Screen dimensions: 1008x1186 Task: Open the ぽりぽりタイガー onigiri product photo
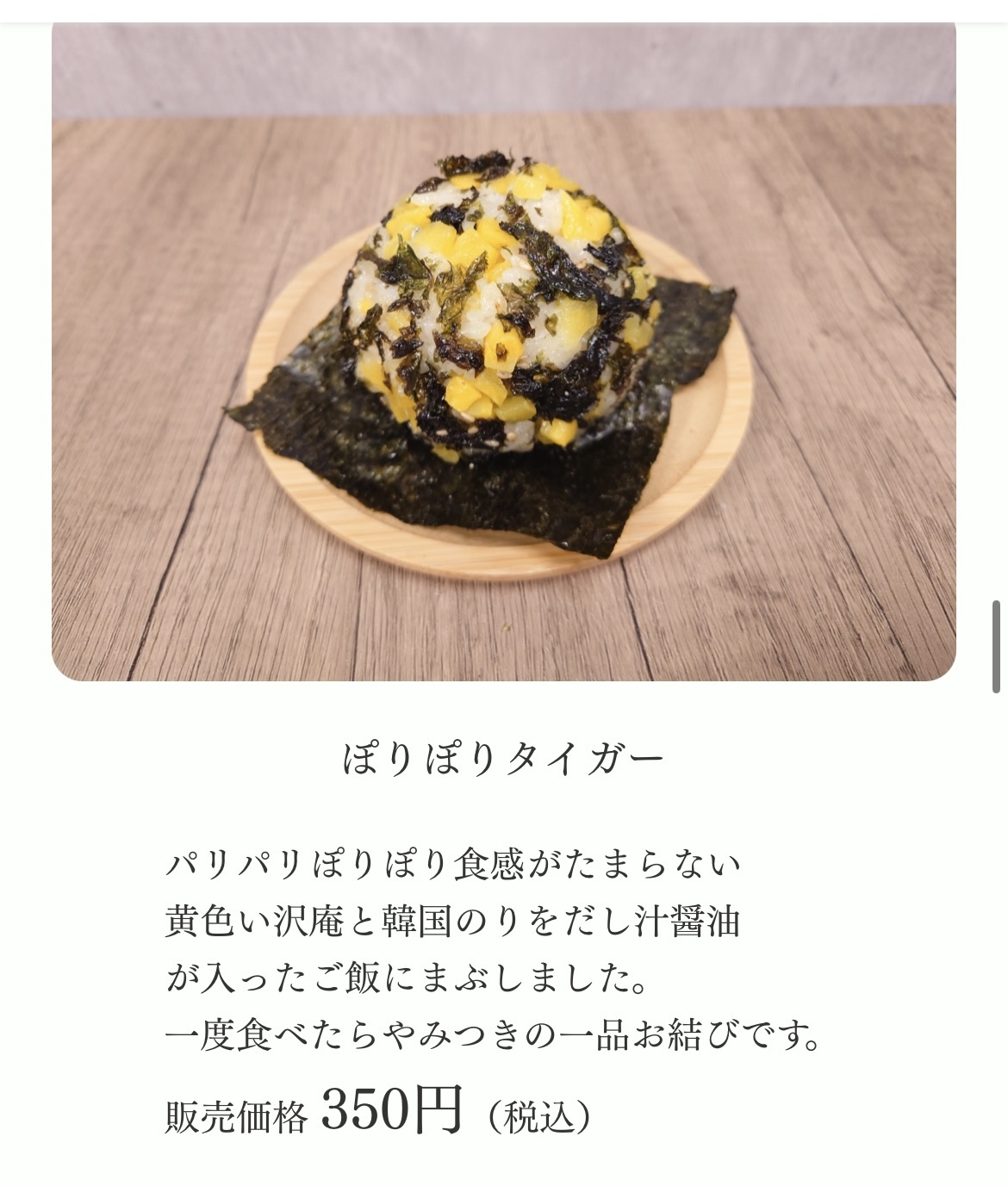[503, 353]
